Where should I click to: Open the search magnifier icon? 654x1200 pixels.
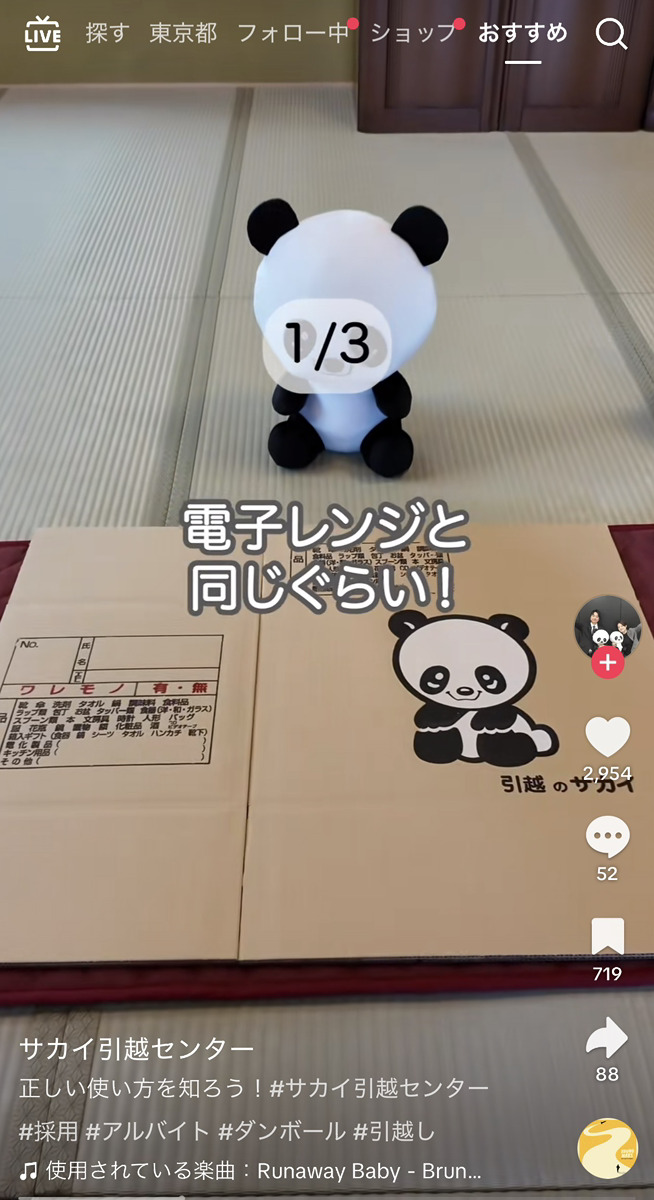[611, 34]
